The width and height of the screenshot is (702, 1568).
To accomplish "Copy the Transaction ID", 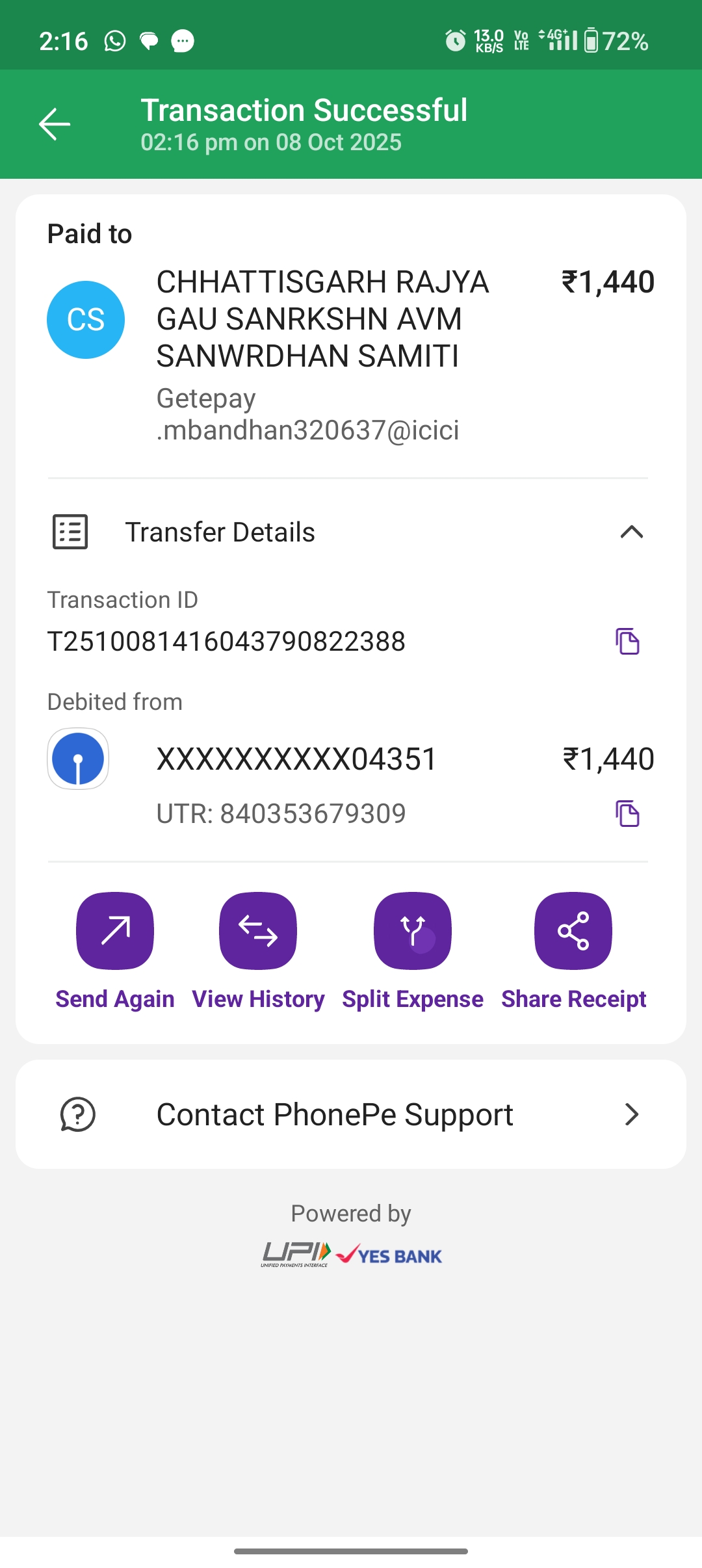I will (627, 642).
